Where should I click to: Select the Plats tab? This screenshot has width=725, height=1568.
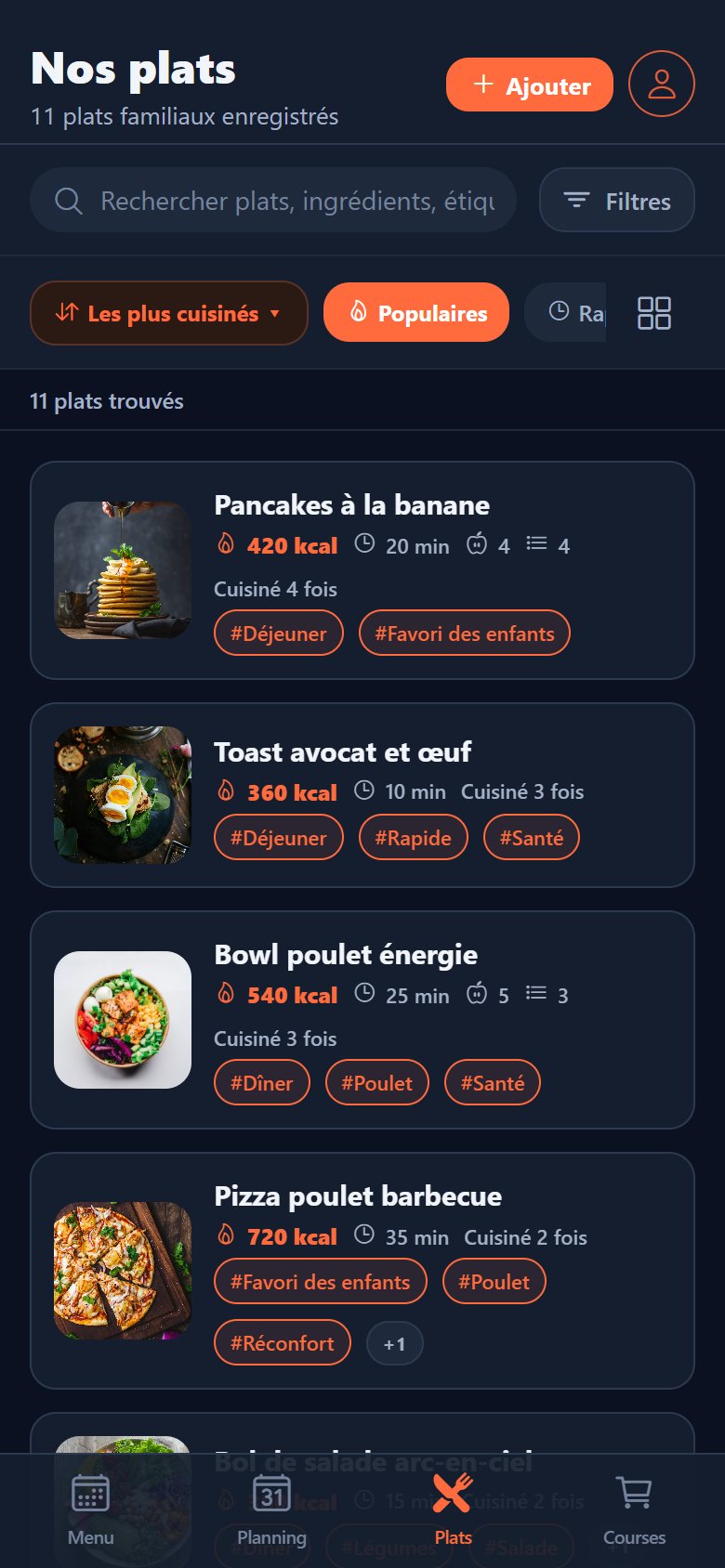pyautogui.click(x=453, y=1510)
